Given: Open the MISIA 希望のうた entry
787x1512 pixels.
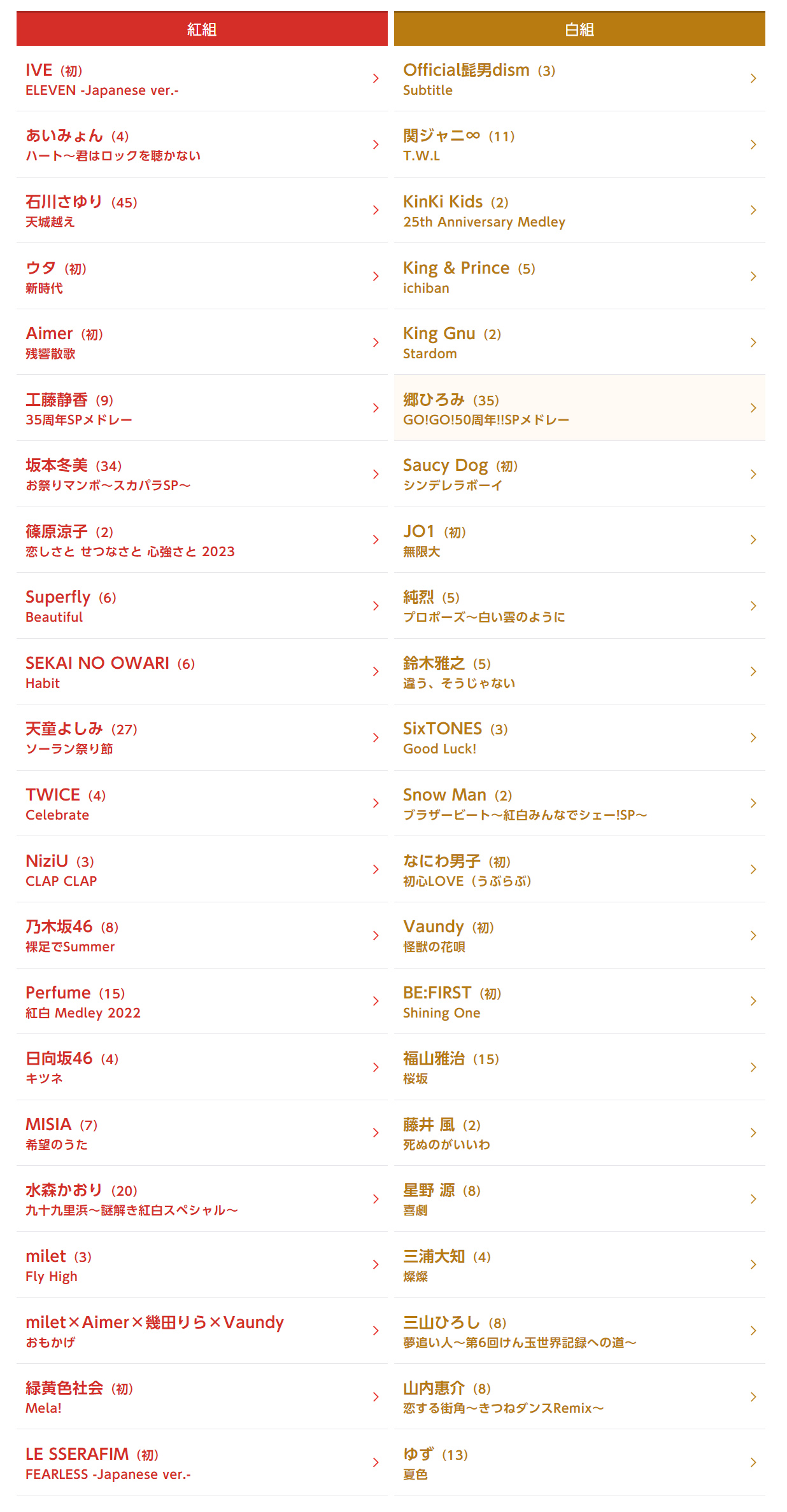Looking at the screenshot, I should pos(202,1133).
